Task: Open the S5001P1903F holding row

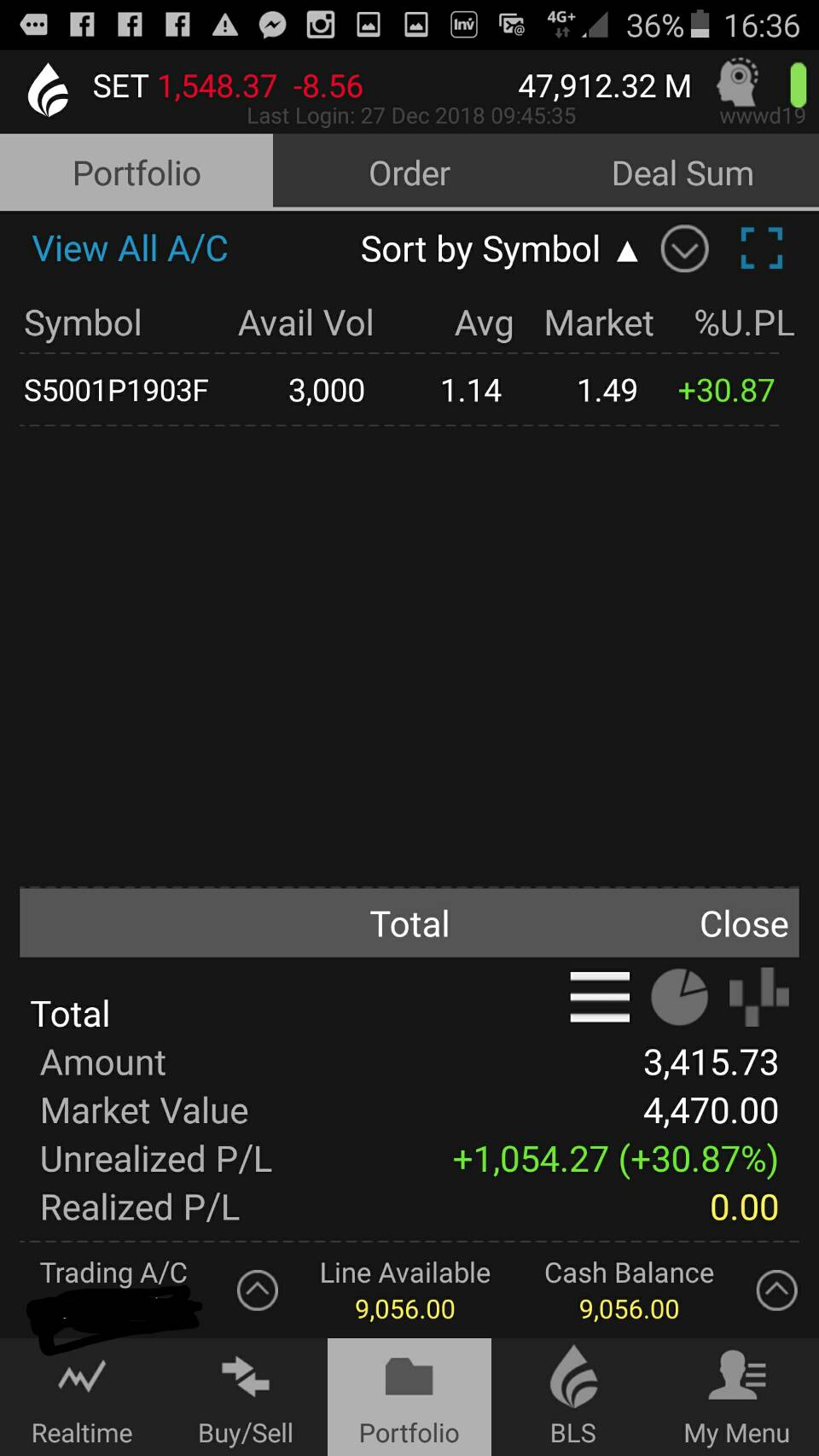Action: [399, 391]
